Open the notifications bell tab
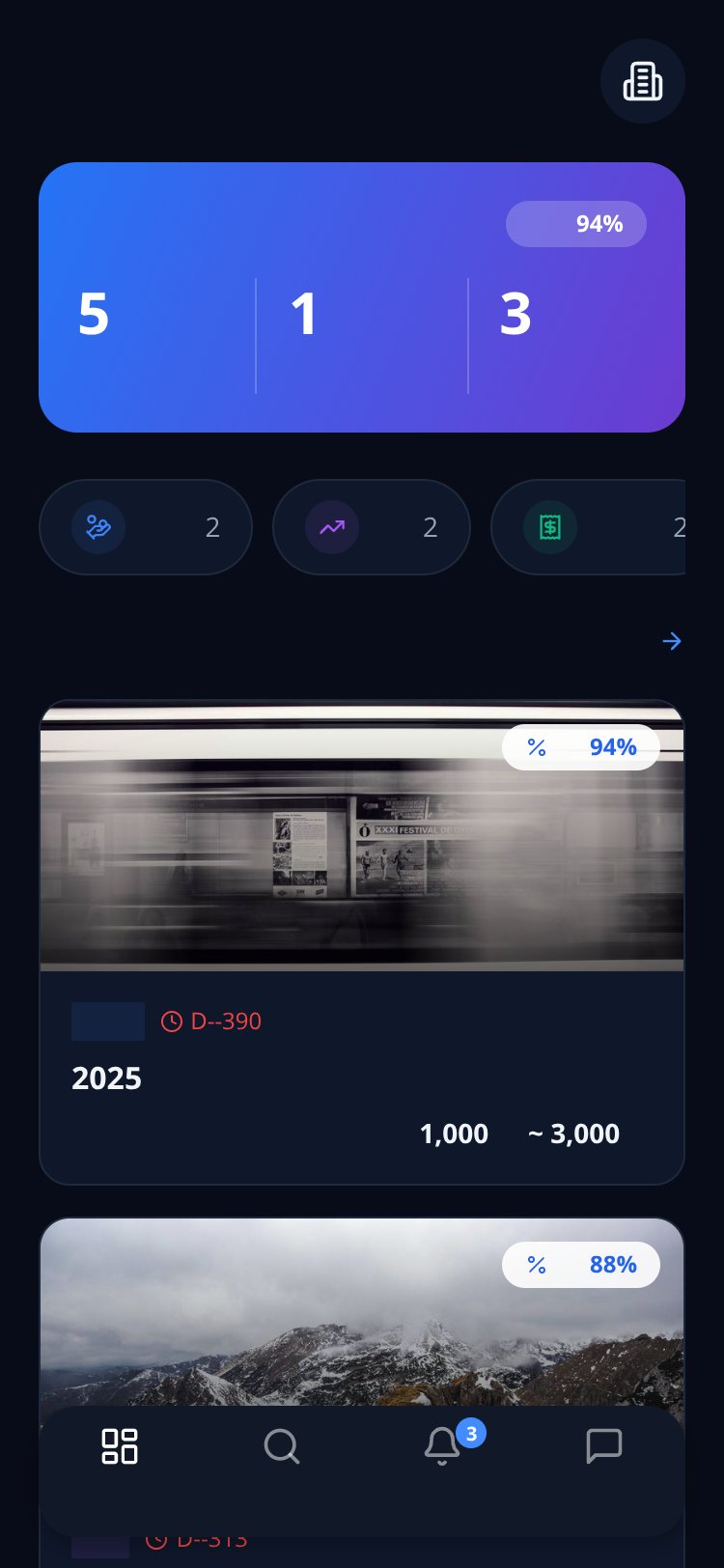This screenshot has width=724, height=1568. pyautogui.click(x=442, y=1446)
